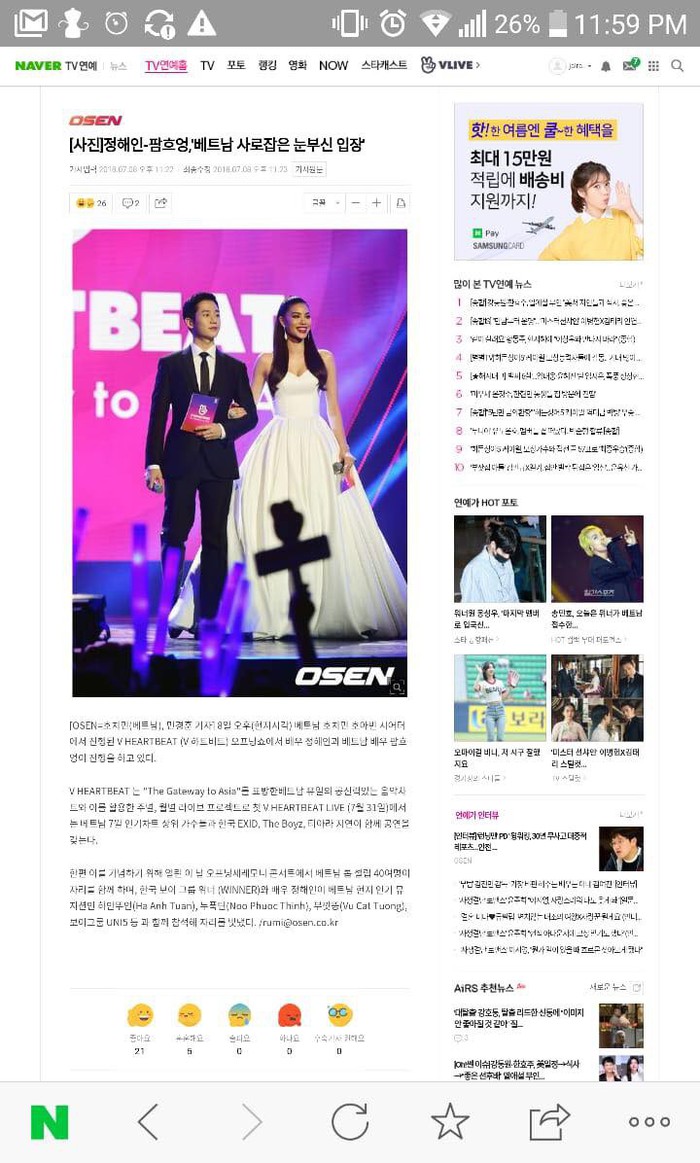This screenshot has width=700, height=1163.
Task: Open browser more options menu
Action: click(649, 1121)
